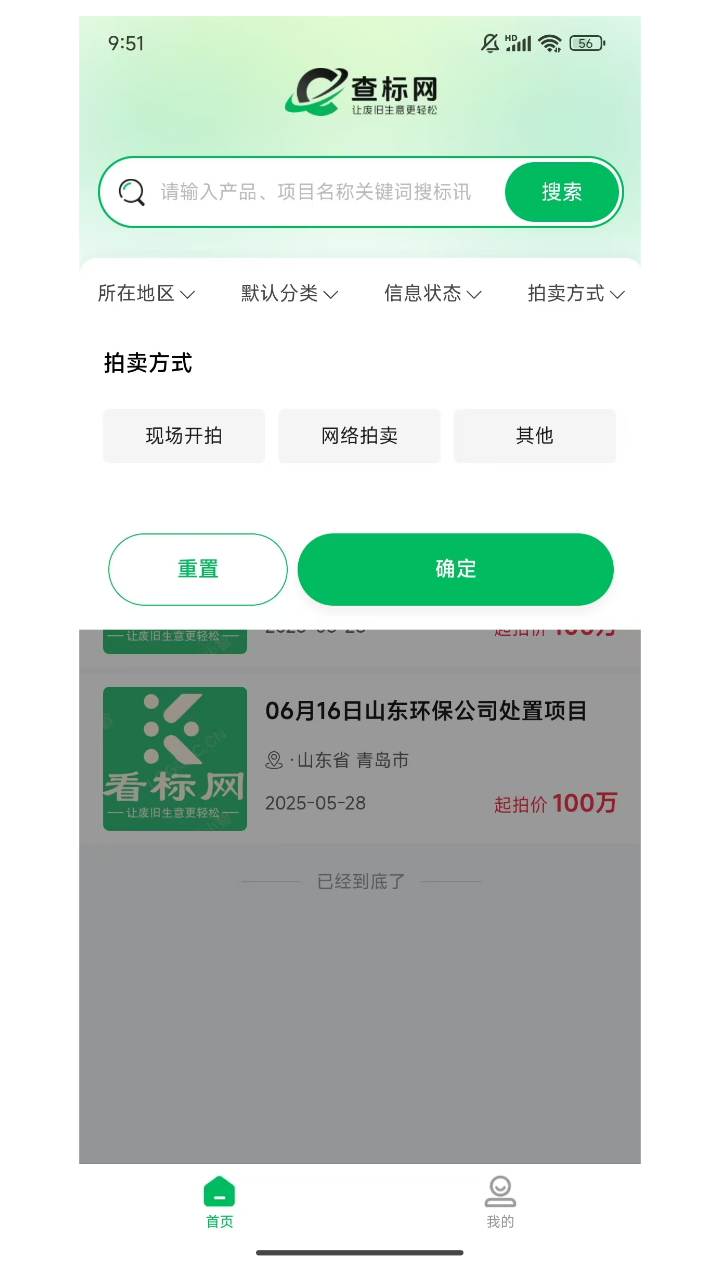
Task: Open the 默认分类 category dropdown
Action: (289, 293)
